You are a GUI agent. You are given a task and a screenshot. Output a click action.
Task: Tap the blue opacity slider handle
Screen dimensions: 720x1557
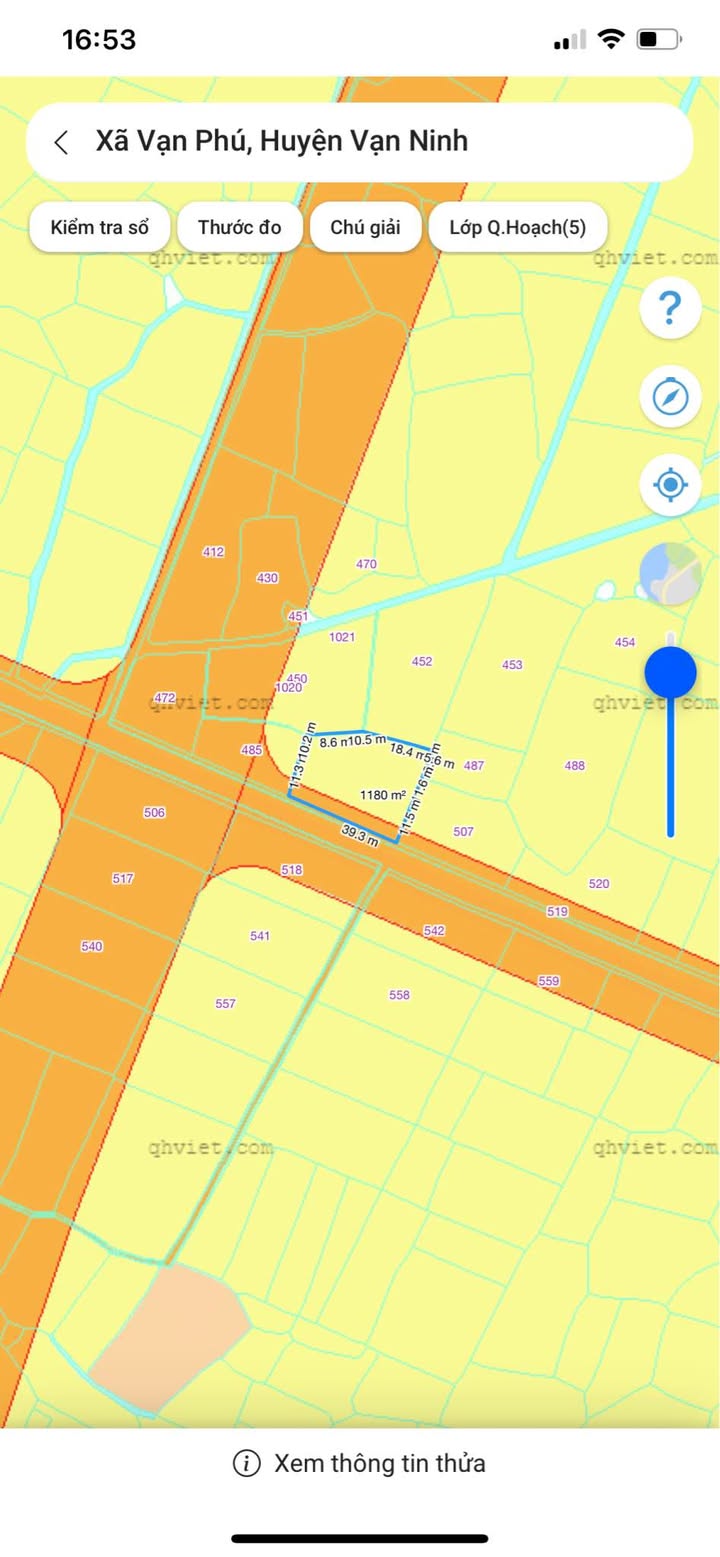coord(670,672)
